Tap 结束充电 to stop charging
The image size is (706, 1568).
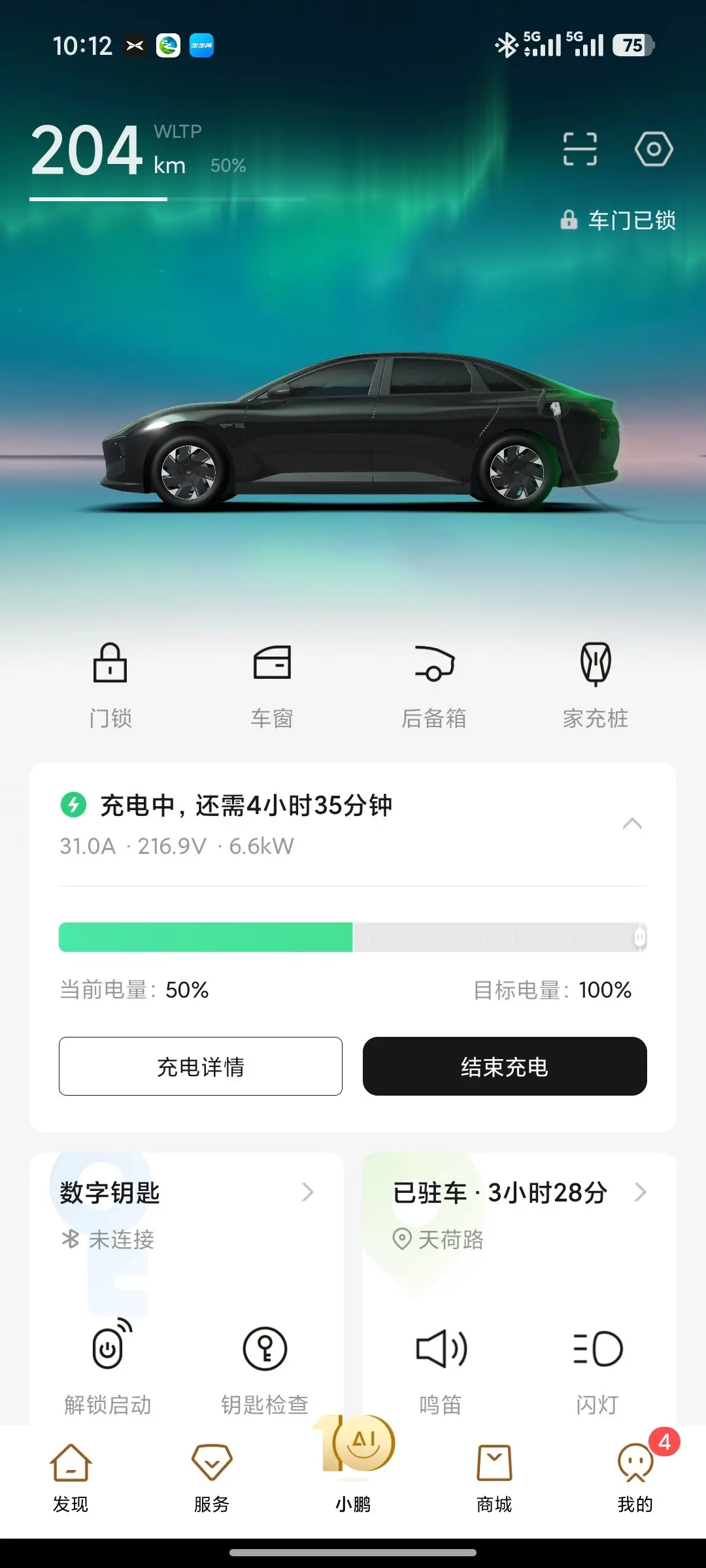click(505, 1066)
